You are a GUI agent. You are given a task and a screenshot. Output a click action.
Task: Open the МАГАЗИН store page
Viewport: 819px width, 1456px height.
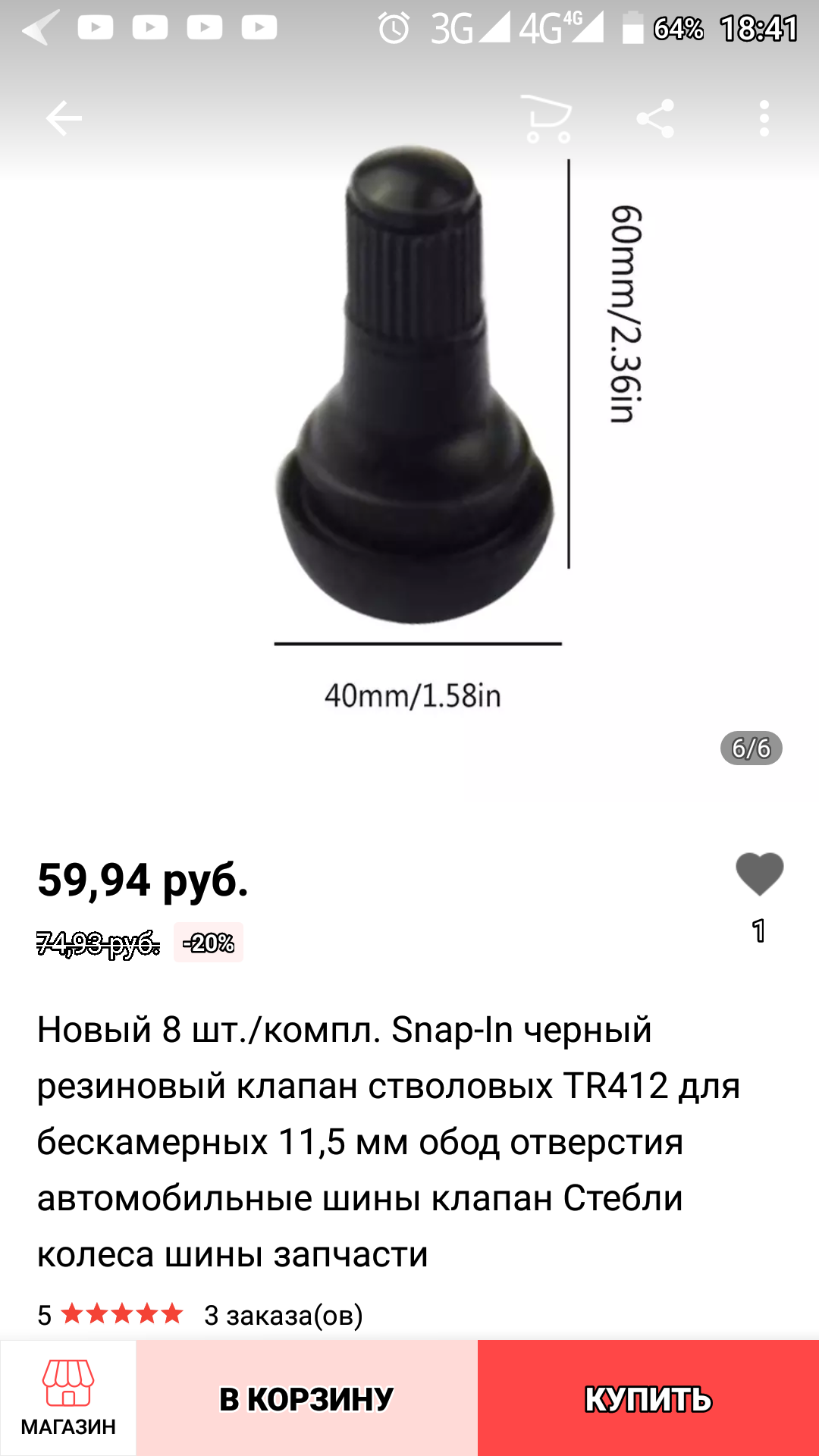coord(68,1398)
